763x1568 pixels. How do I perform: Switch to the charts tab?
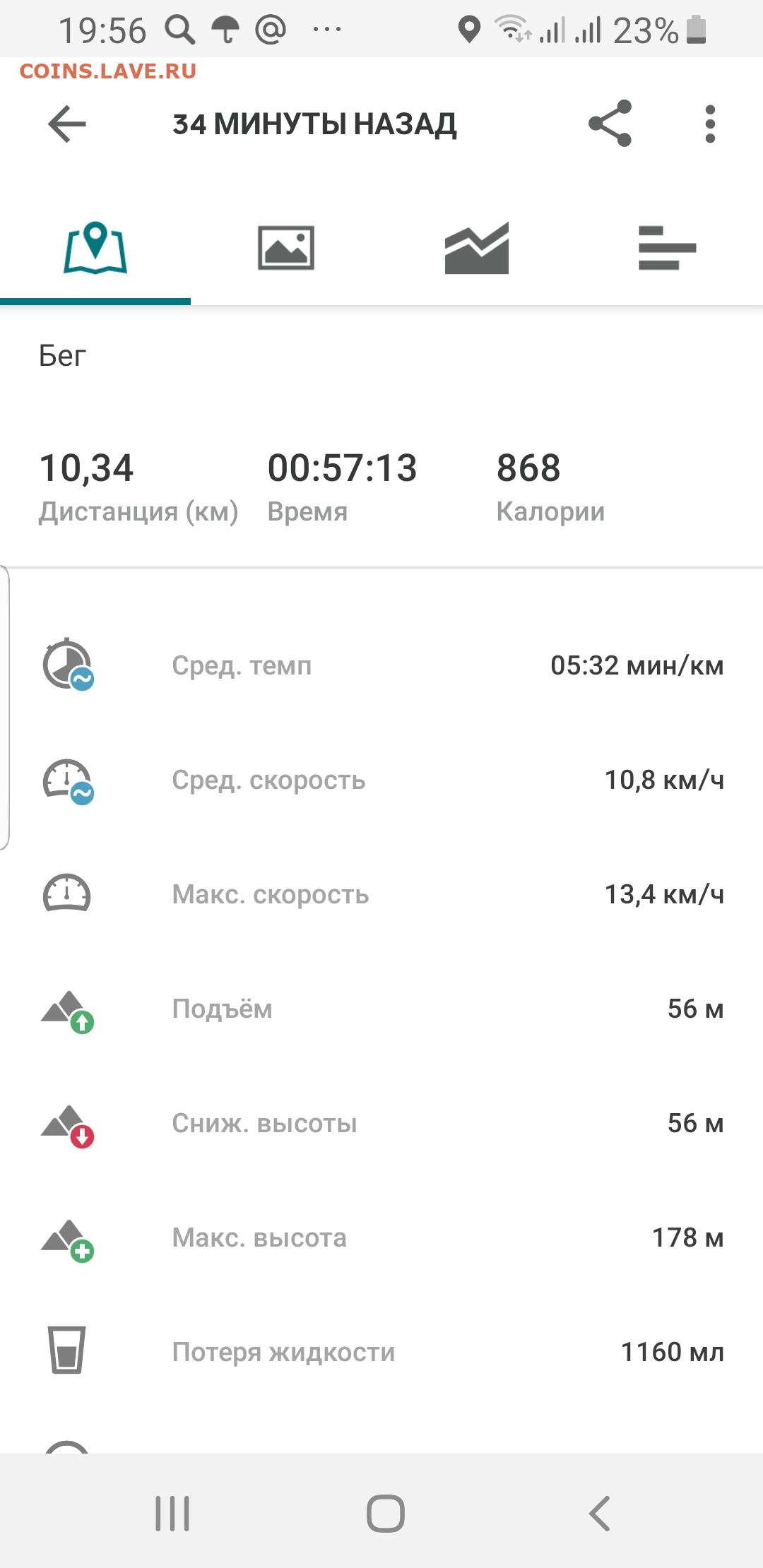point(477,248)
